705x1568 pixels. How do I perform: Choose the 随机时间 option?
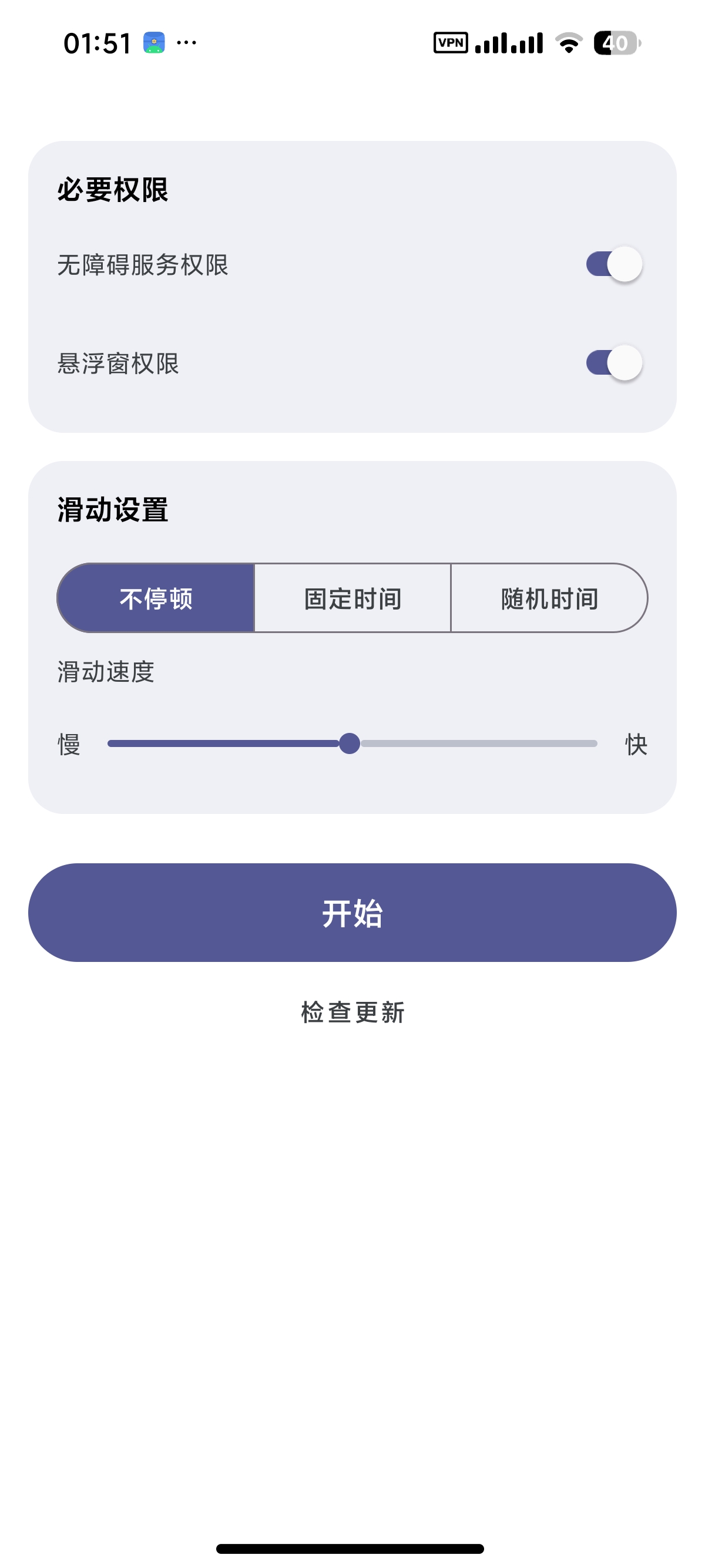(549, 598)
